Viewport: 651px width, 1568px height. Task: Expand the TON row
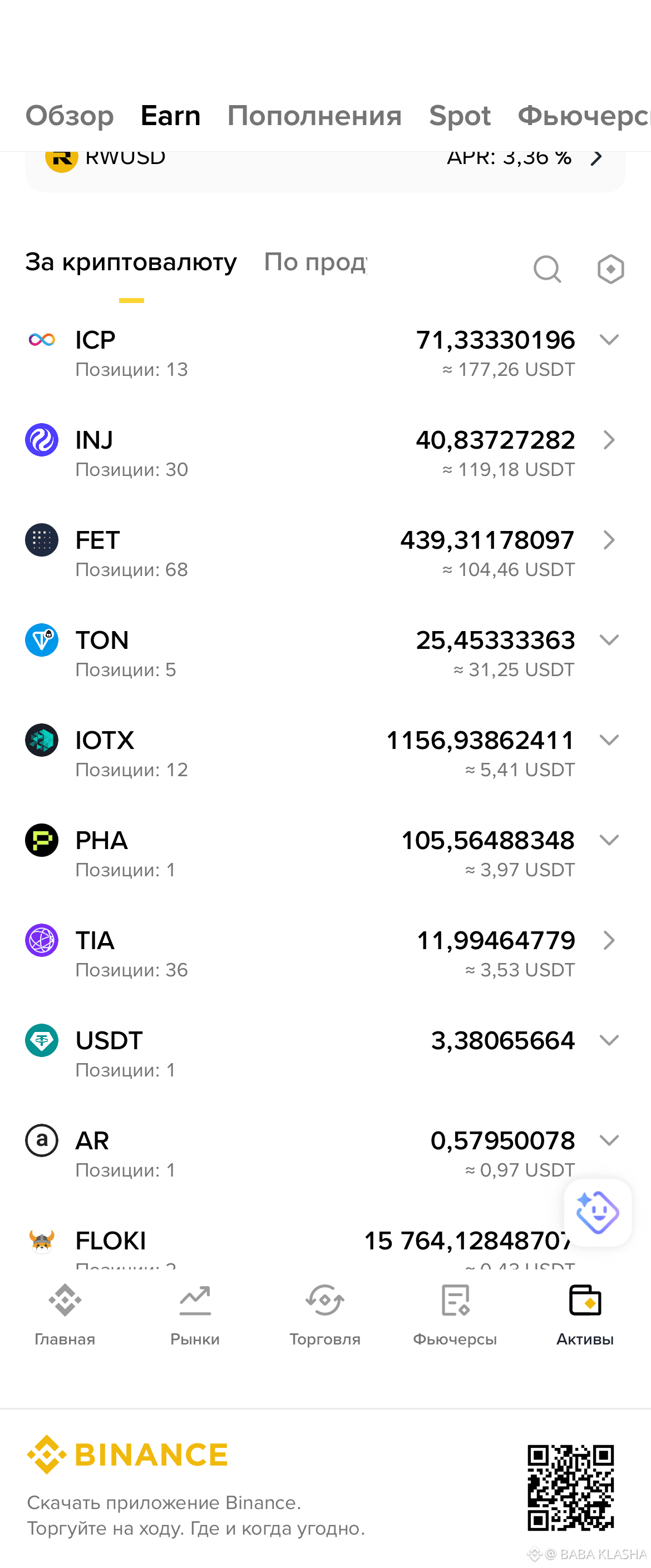click(609, 640)
